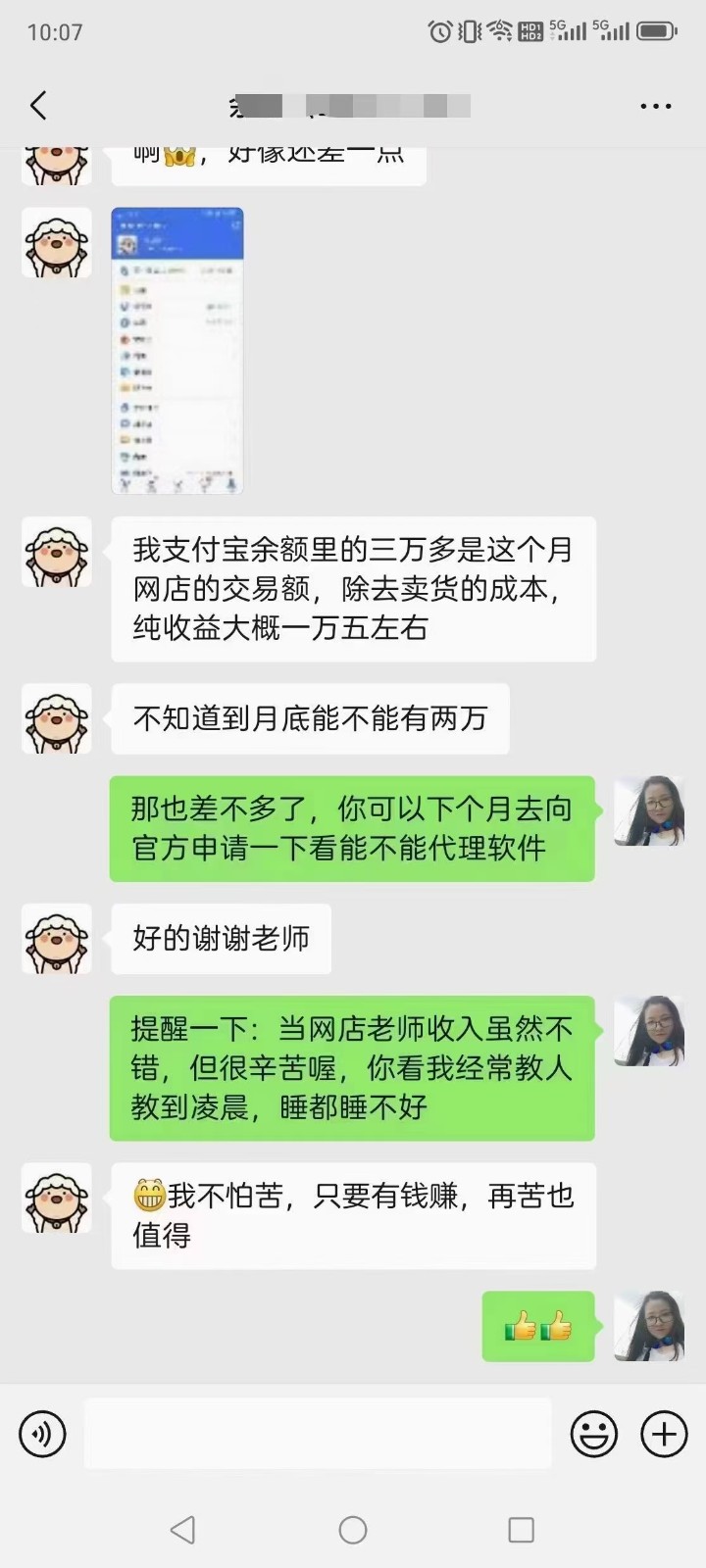Tap the system home button

(x=353, y=1530)
